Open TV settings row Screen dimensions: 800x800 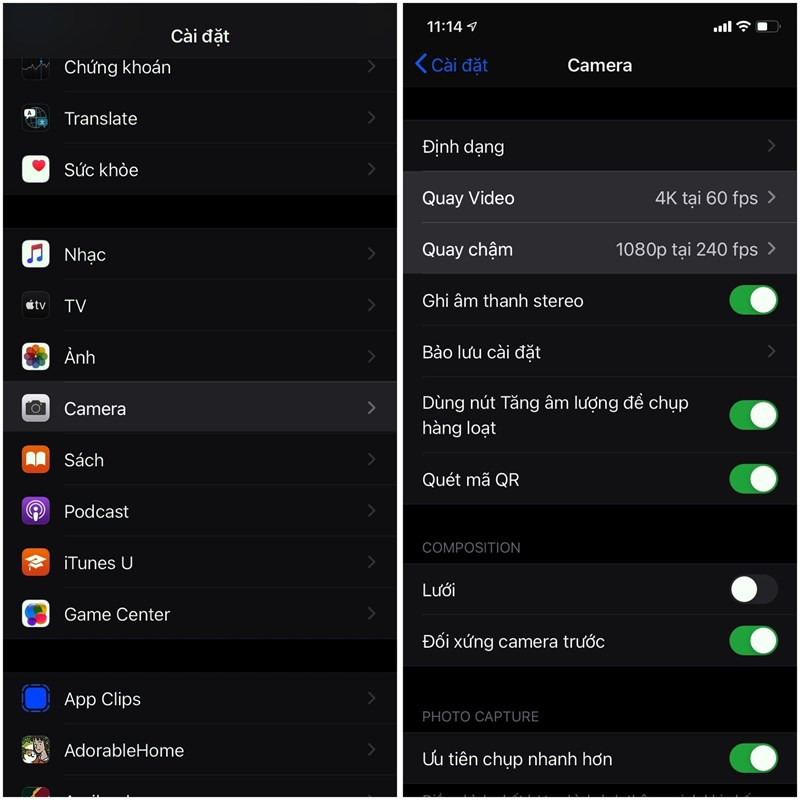[200, 305]
